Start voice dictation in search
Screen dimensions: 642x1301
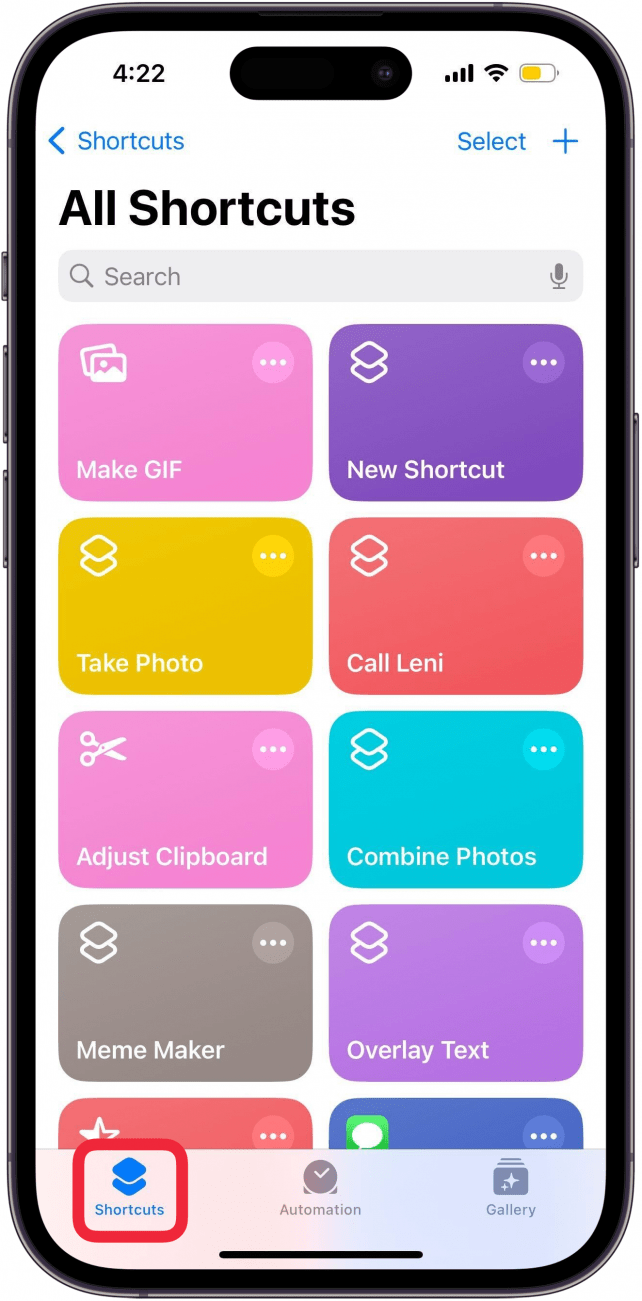click(559, 277)
